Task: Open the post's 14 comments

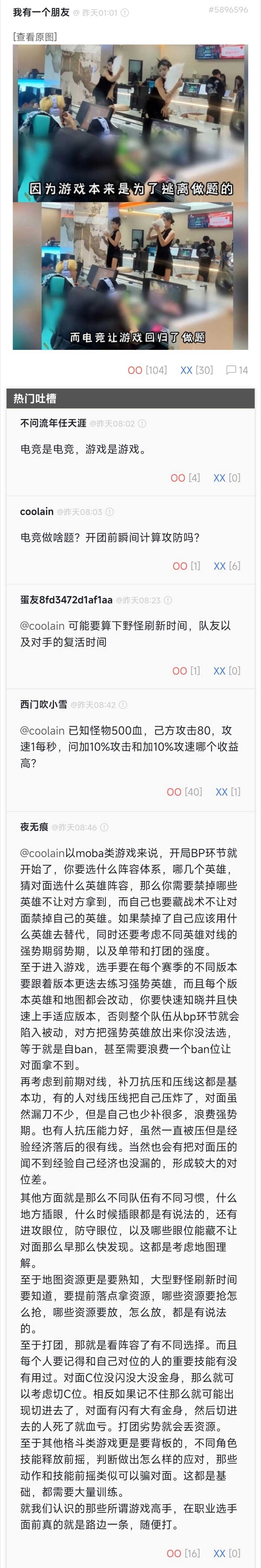Action: 237,370
